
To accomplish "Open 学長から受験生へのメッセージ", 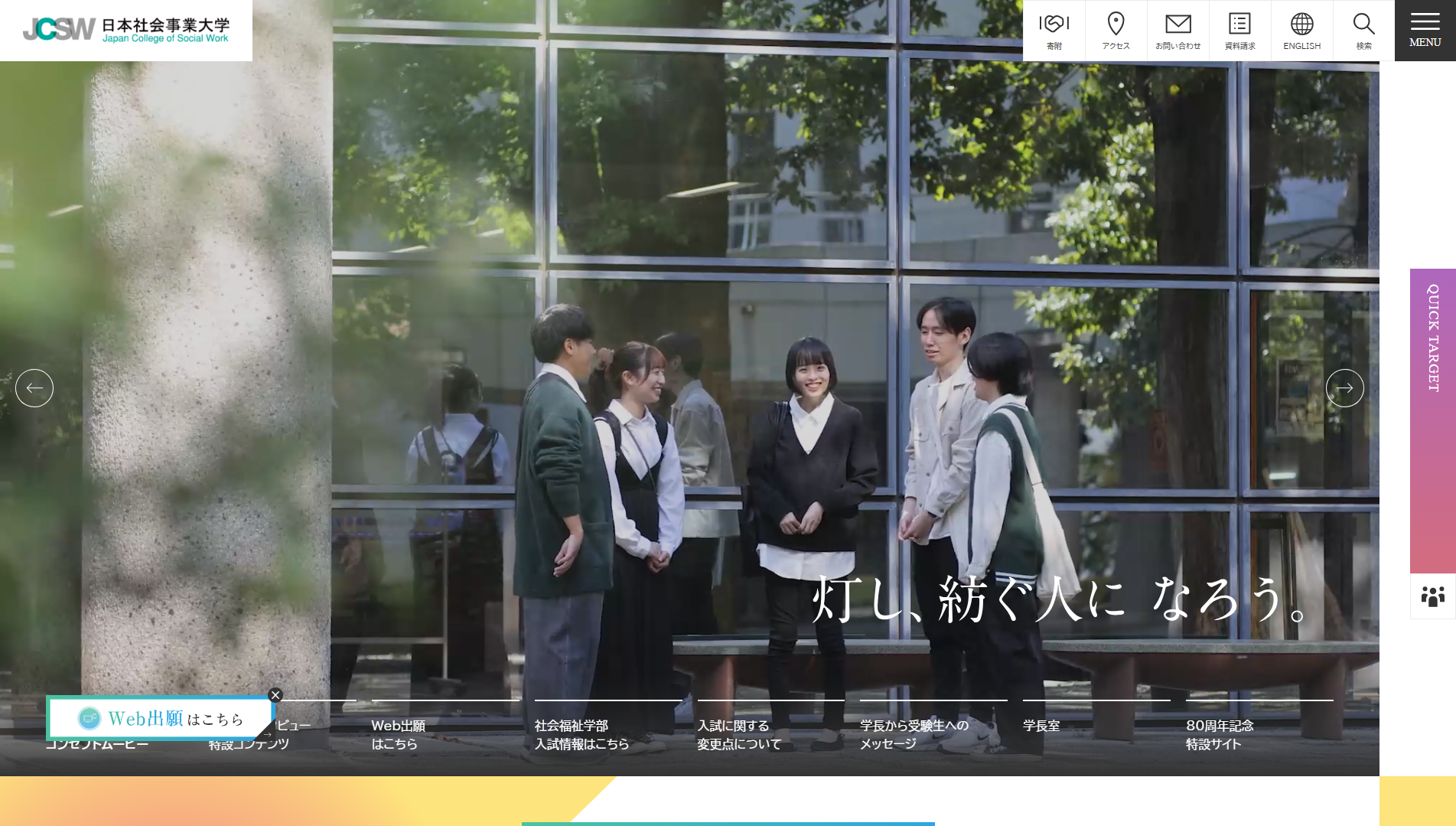I will click(914, 734).
